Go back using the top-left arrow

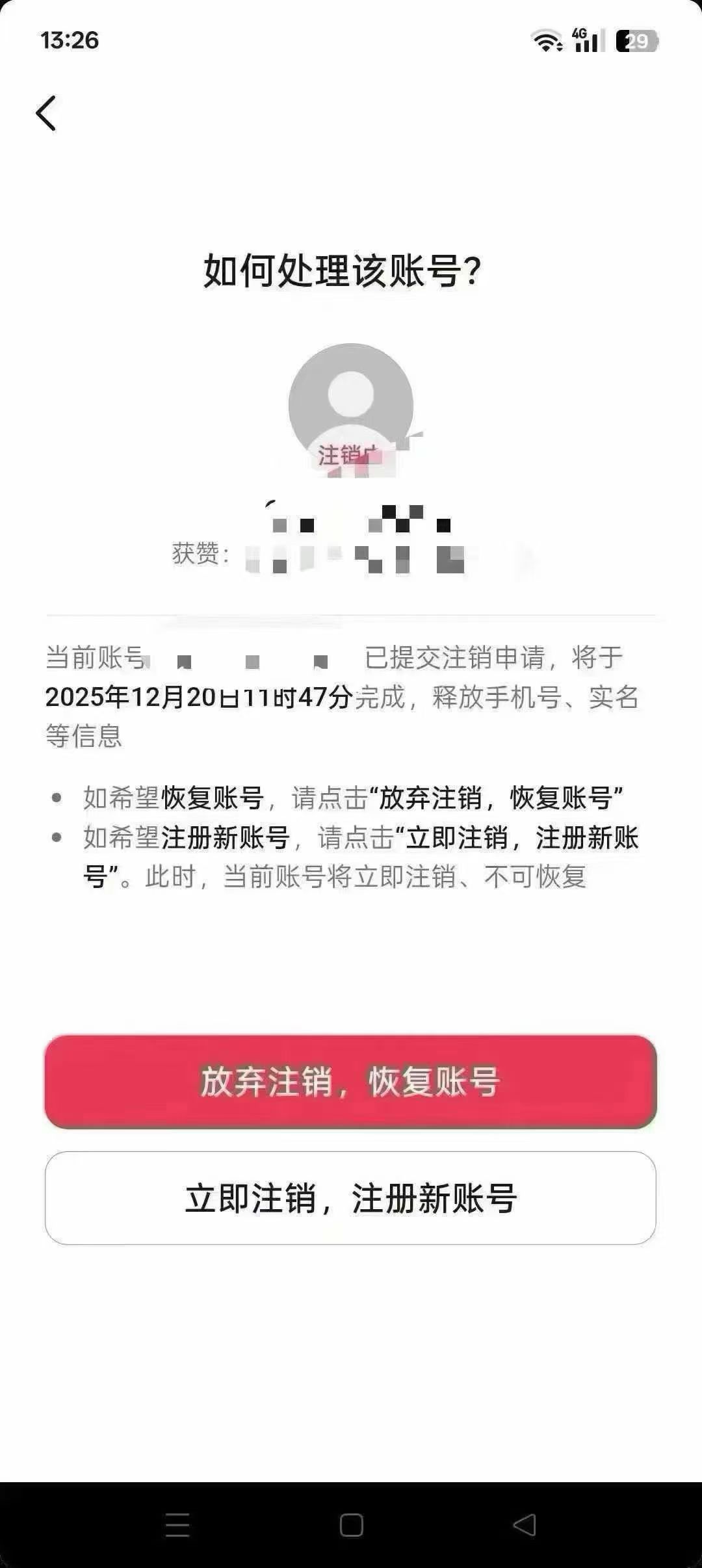point(45,113)
